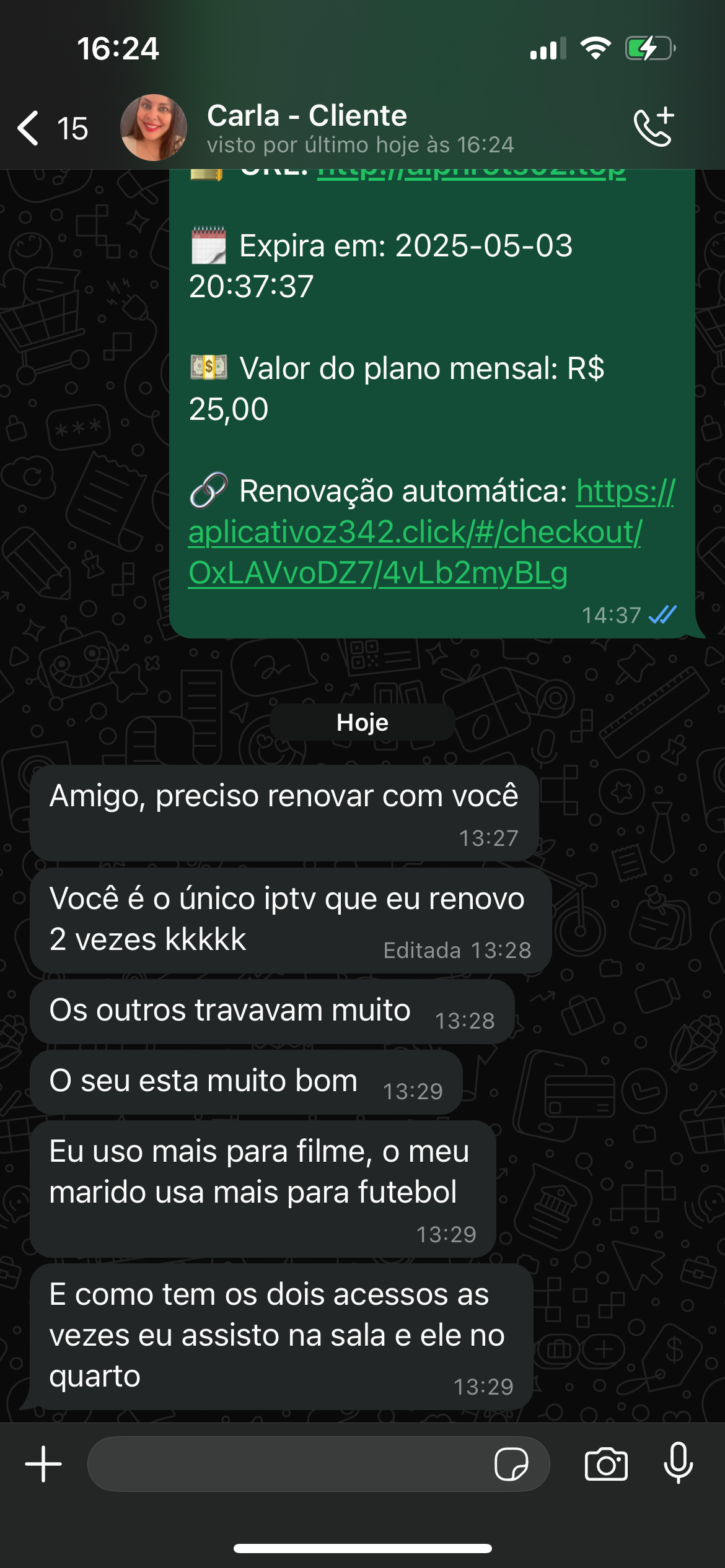Tap the microphone to record audio
This screenshot has width=725, height=1568.
coord(678,1464)
